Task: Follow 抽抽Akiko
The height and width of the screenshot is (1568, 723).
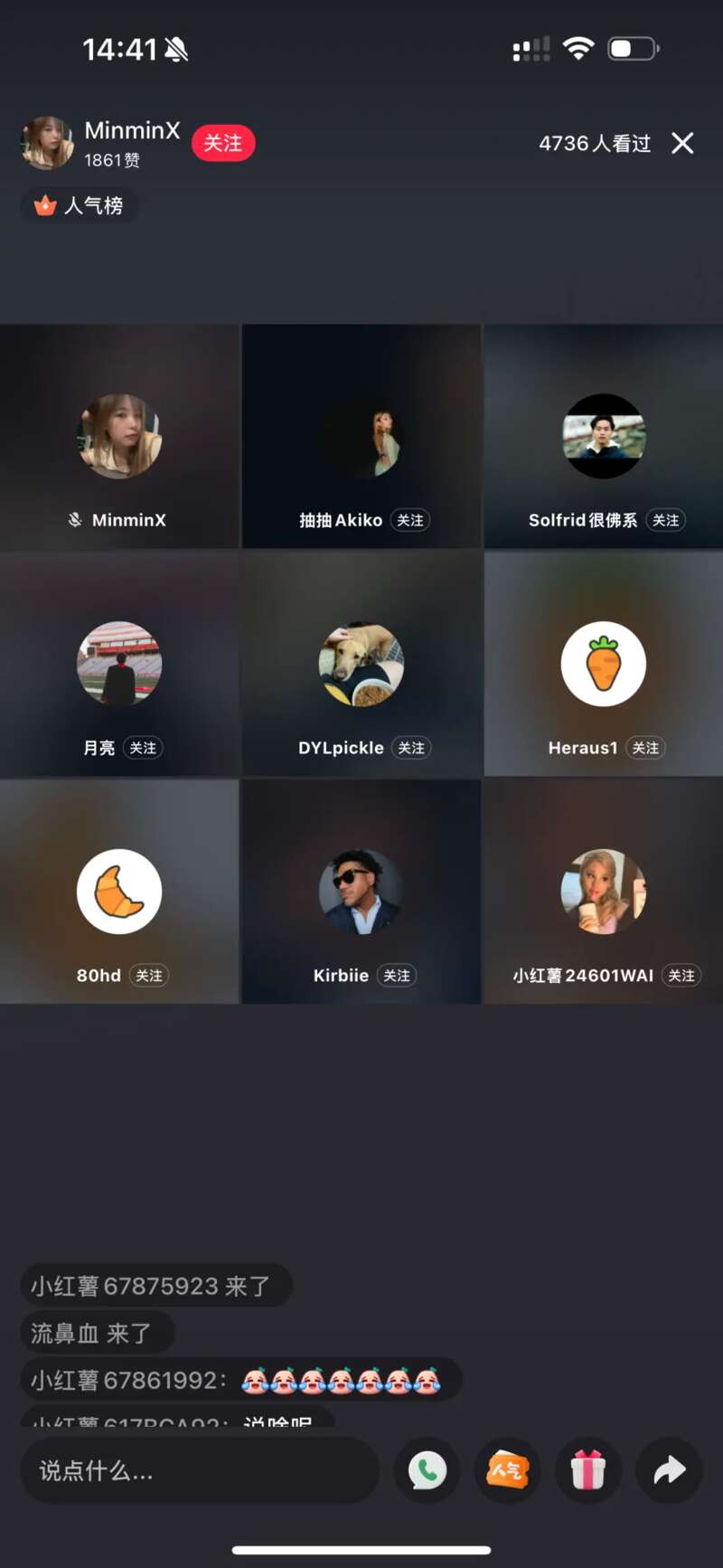Action: 410,520
